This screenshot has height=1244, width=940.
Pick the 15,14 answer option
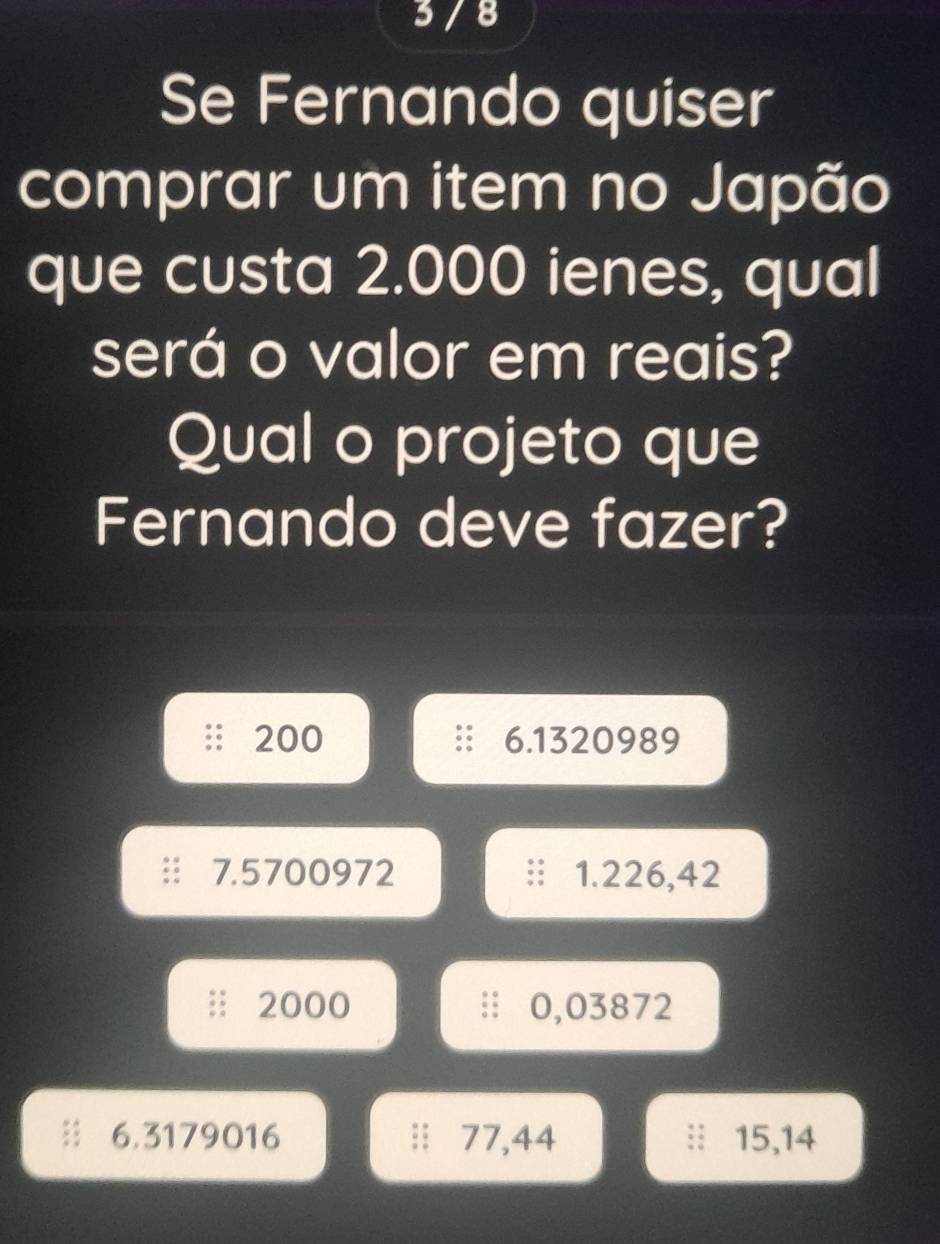point(753,1137)
